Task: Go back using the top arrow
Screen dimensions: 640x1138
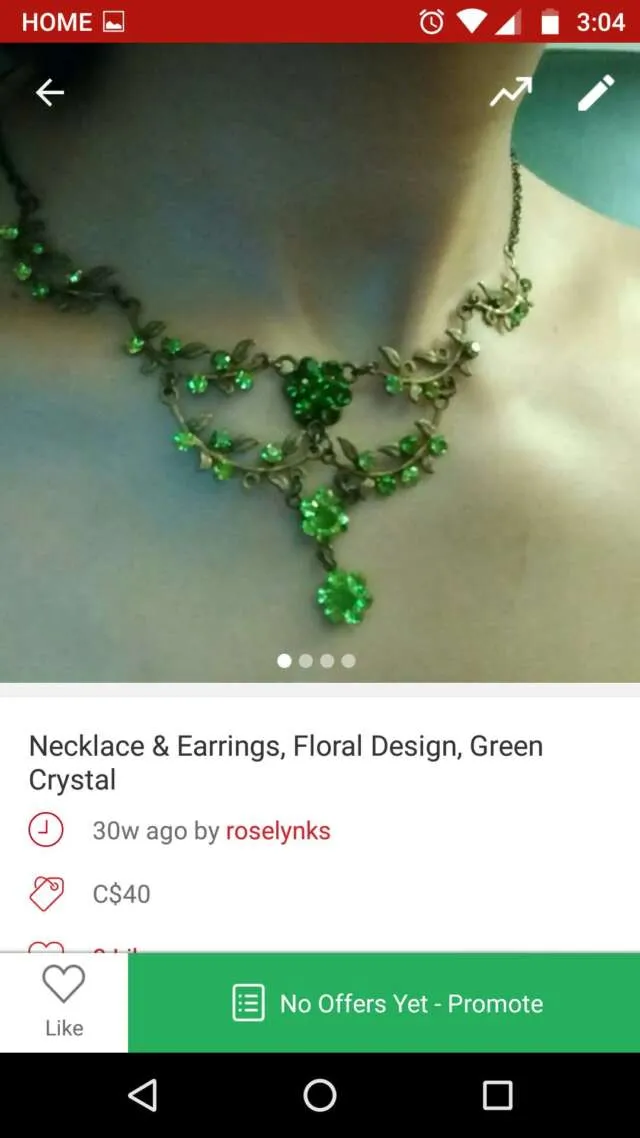Action: 49,93
